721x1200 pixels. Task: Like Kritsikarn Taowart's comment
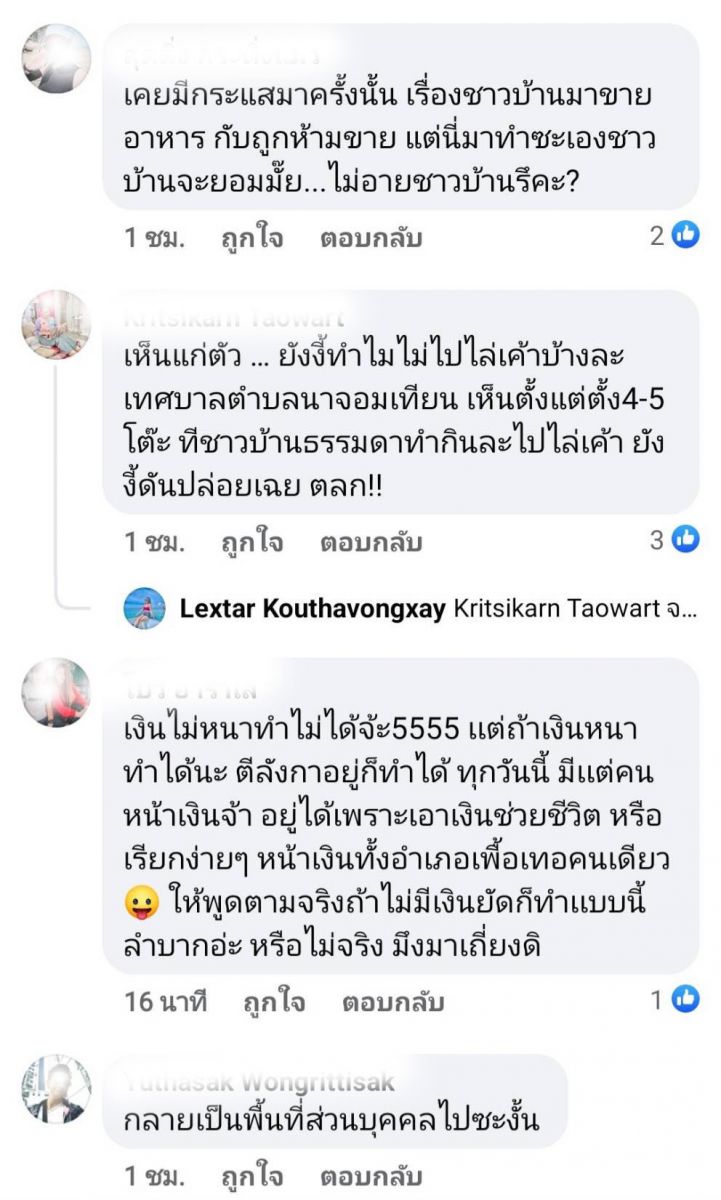click(252, 542)
